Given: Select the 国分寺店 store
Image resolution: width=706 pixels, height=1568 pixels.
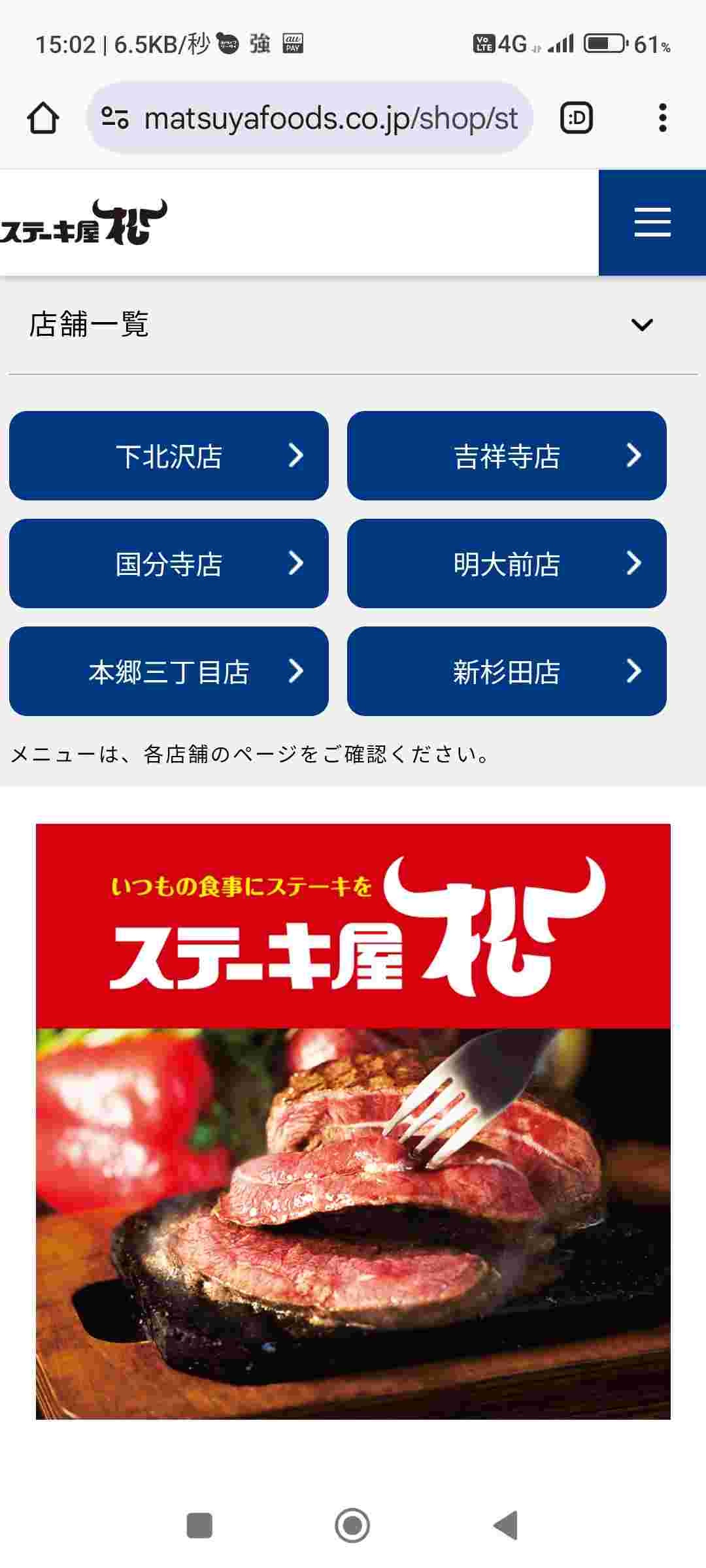Looking at the screenshot, I should (x=169, y=563).
